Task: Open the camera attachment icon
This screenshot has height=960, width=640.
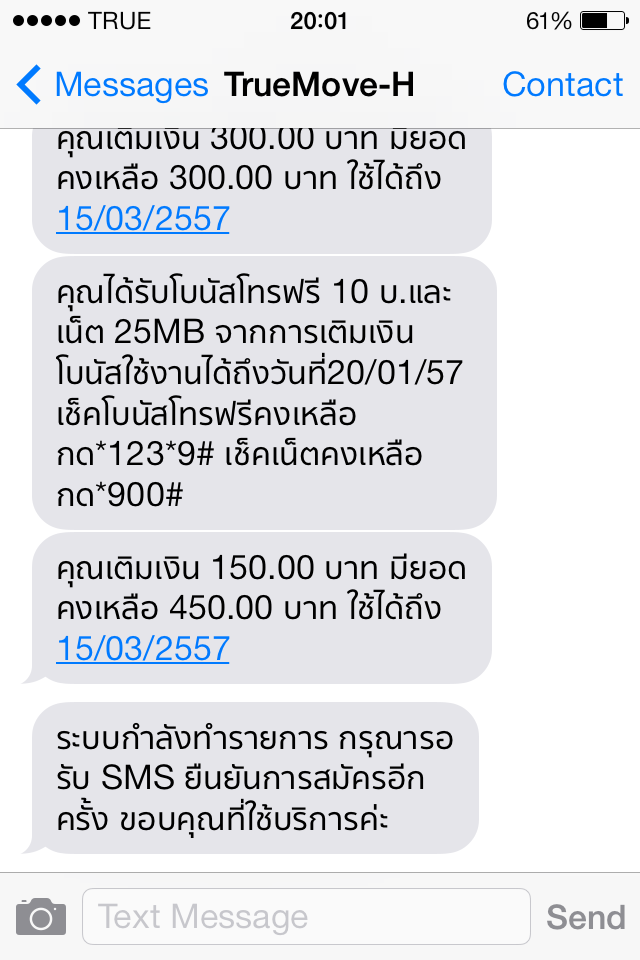Action: pos(41,917)
